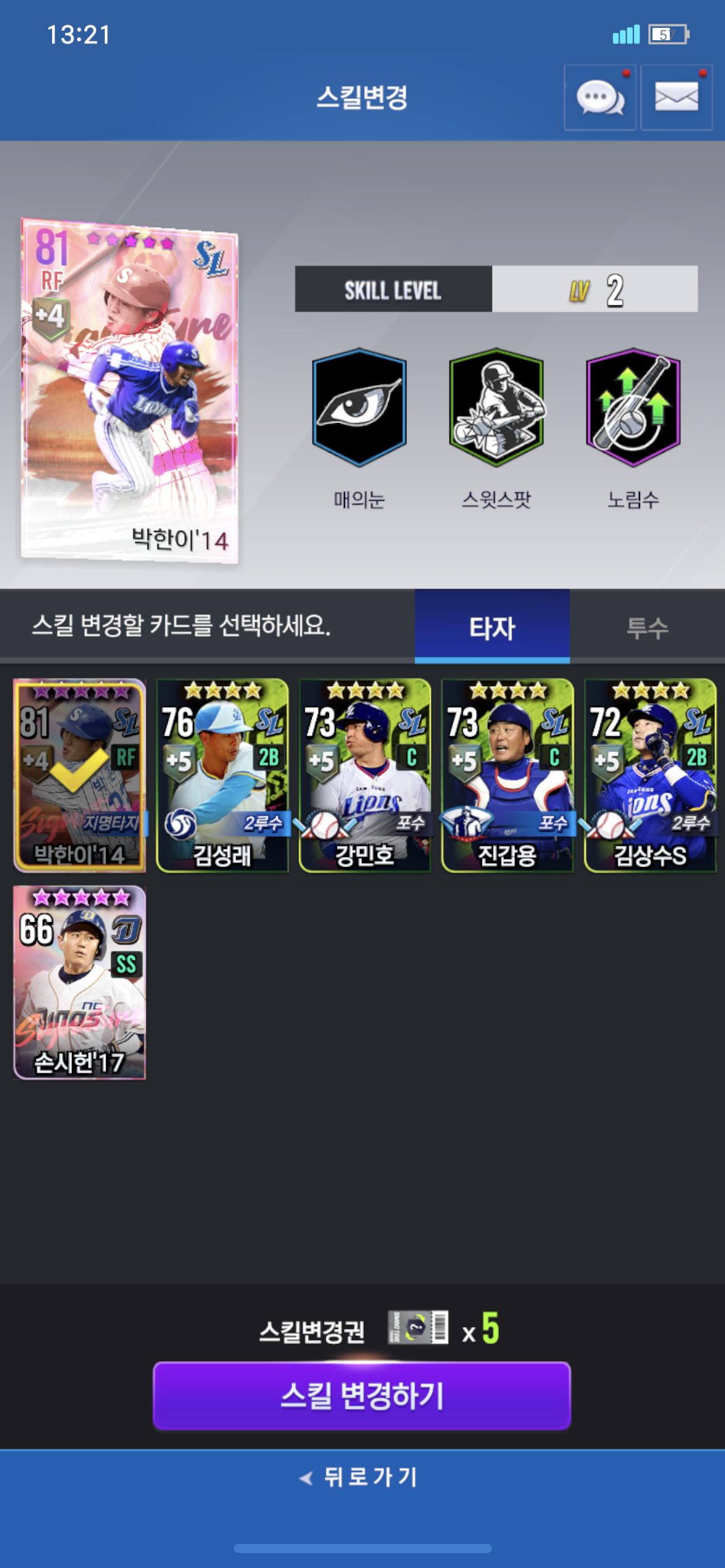Select the 타자 tab

coord(492,627)
